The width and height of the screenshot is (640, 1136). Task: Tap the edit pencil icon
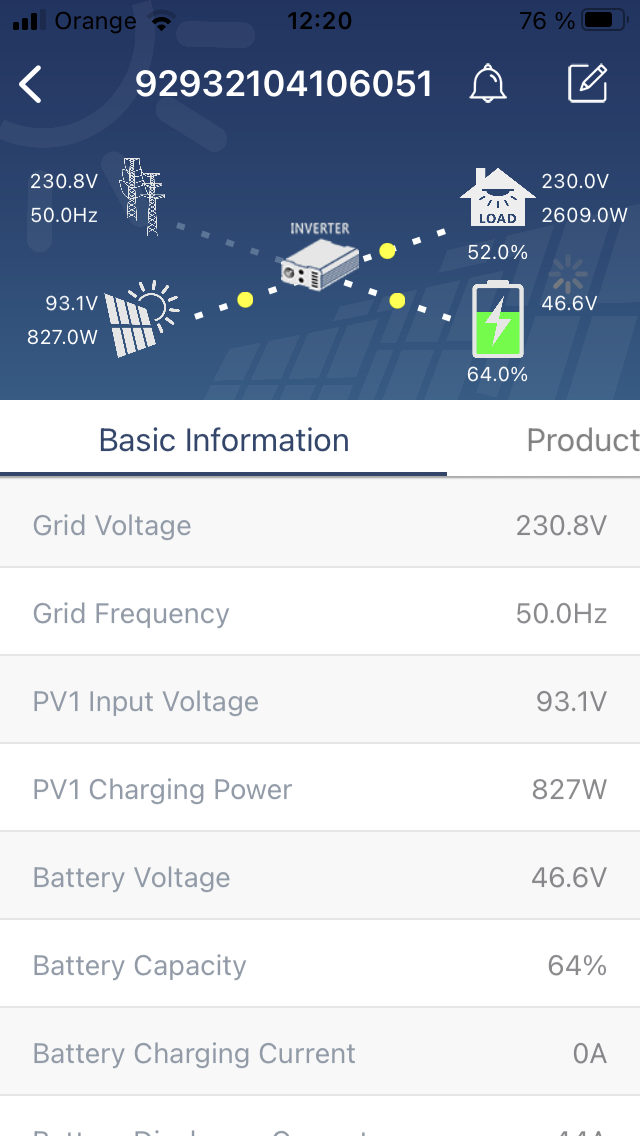[587, 84]
